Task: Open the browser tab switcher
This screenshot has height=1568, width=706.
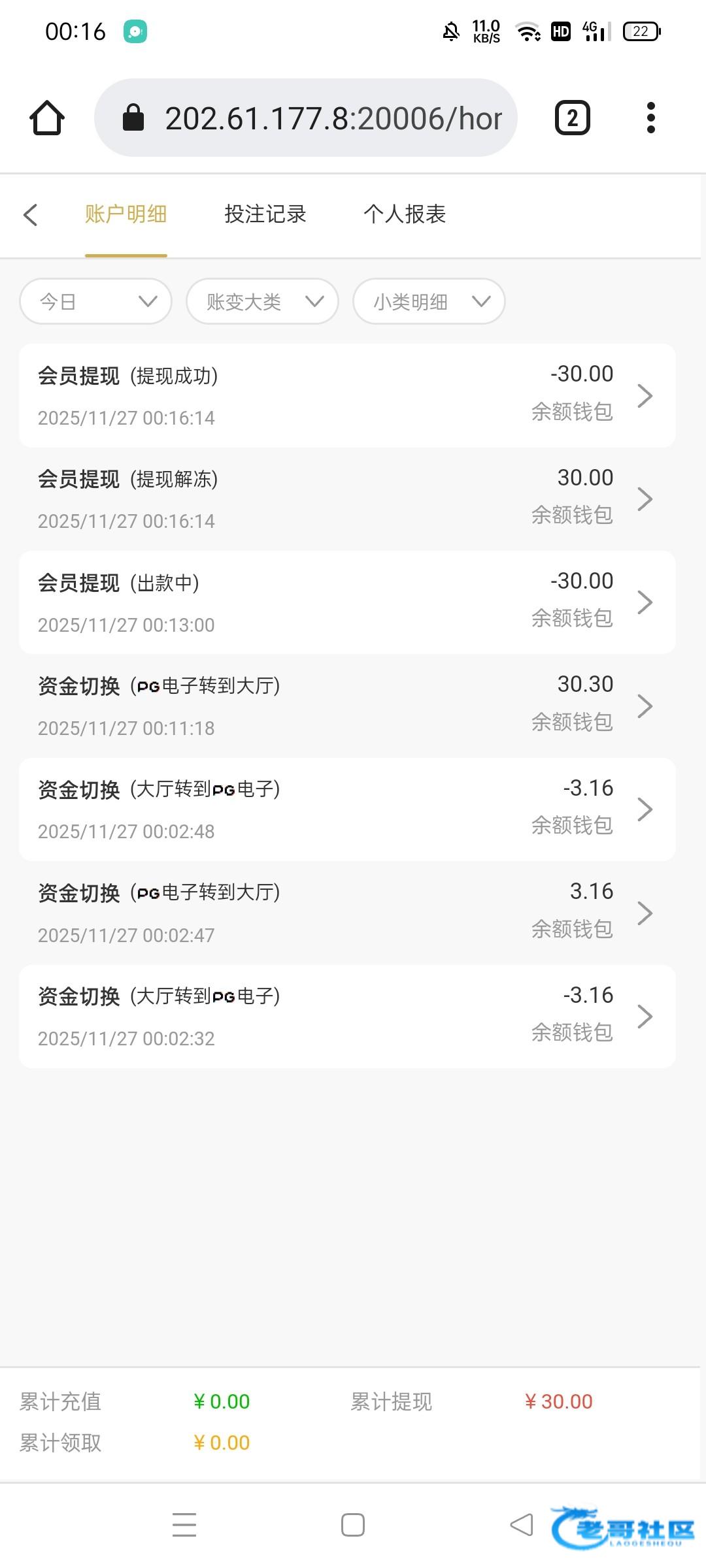Action: pos(573,118)
